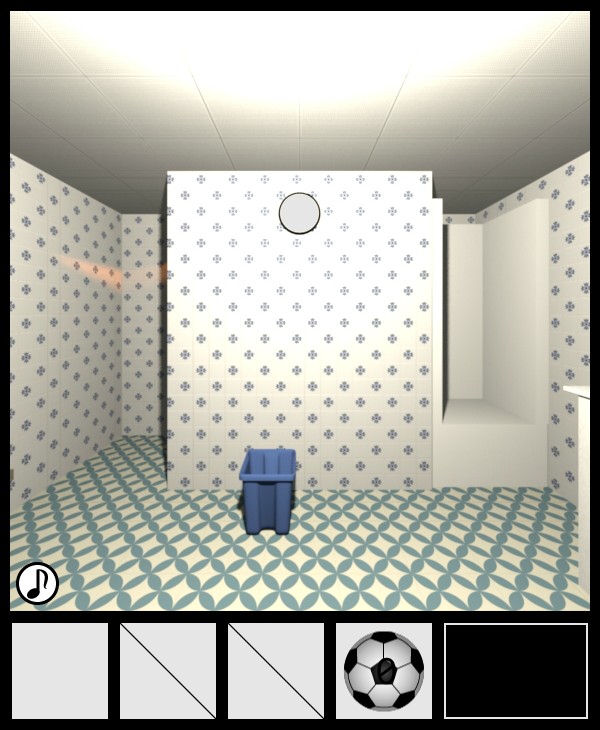
Task: Inspect the round clock on wall
Action: (299, 213)
